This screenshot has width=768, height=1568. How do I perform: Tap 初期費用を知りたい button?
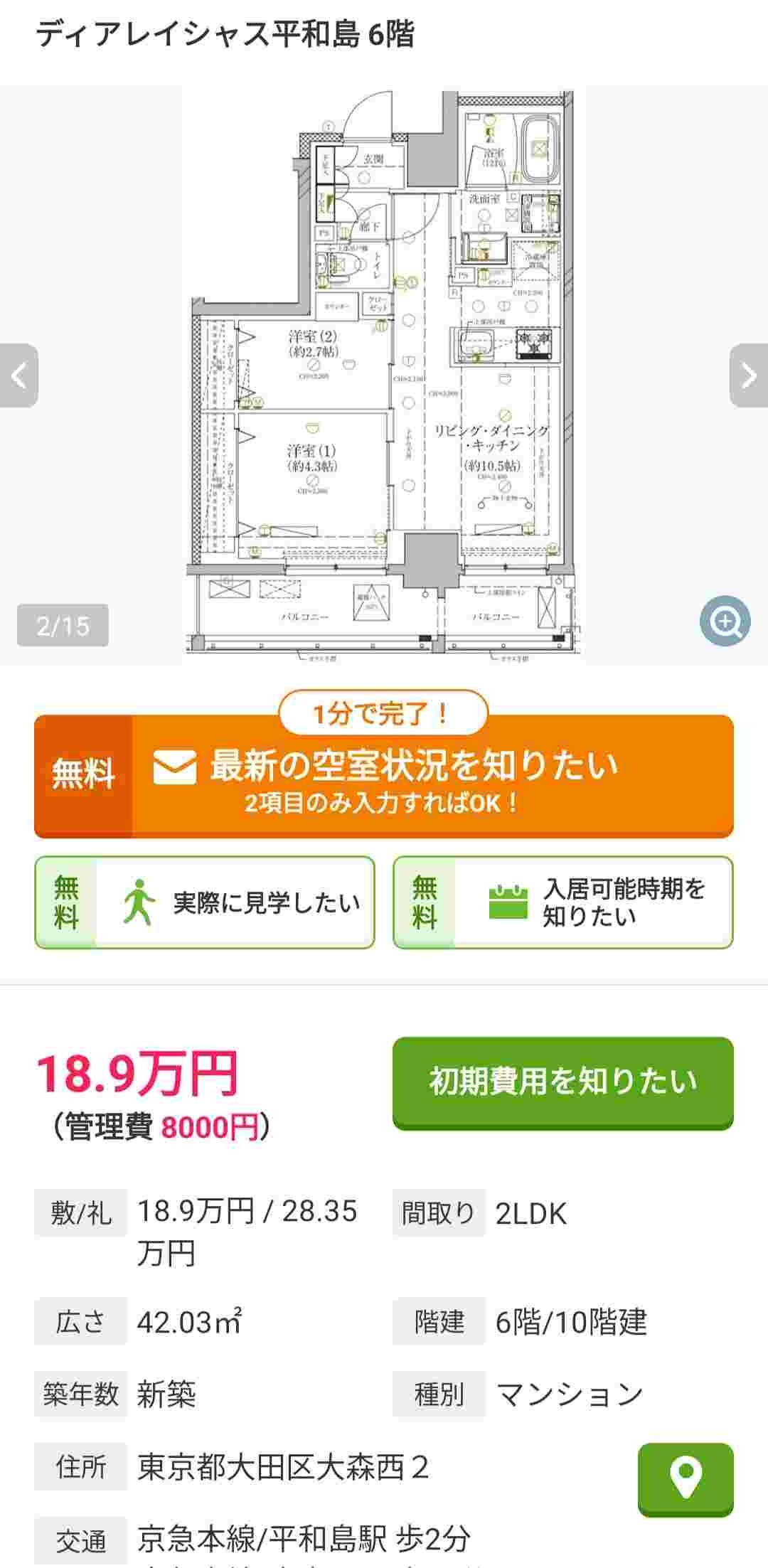562,1082
